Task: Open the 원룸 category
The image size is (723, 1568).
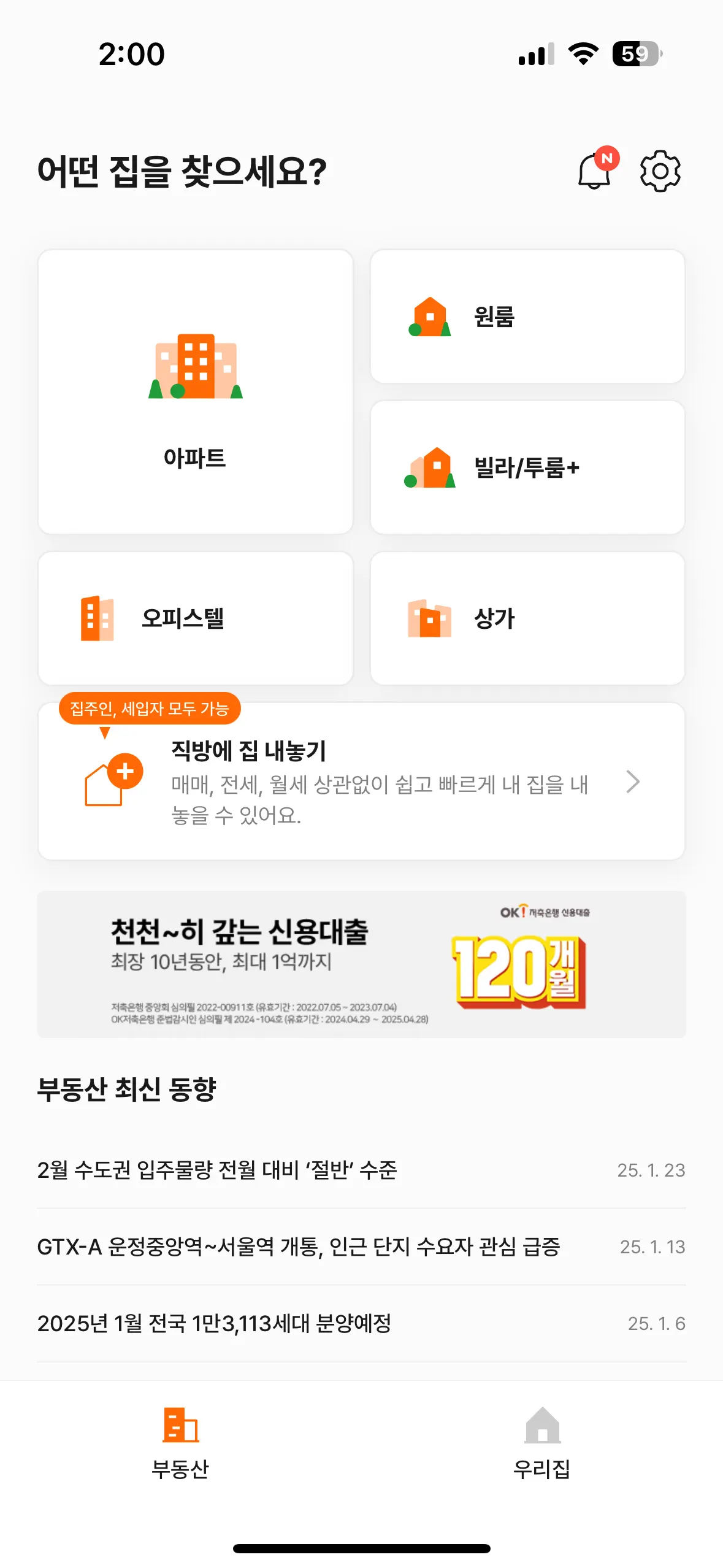Action: pos(527,317)
